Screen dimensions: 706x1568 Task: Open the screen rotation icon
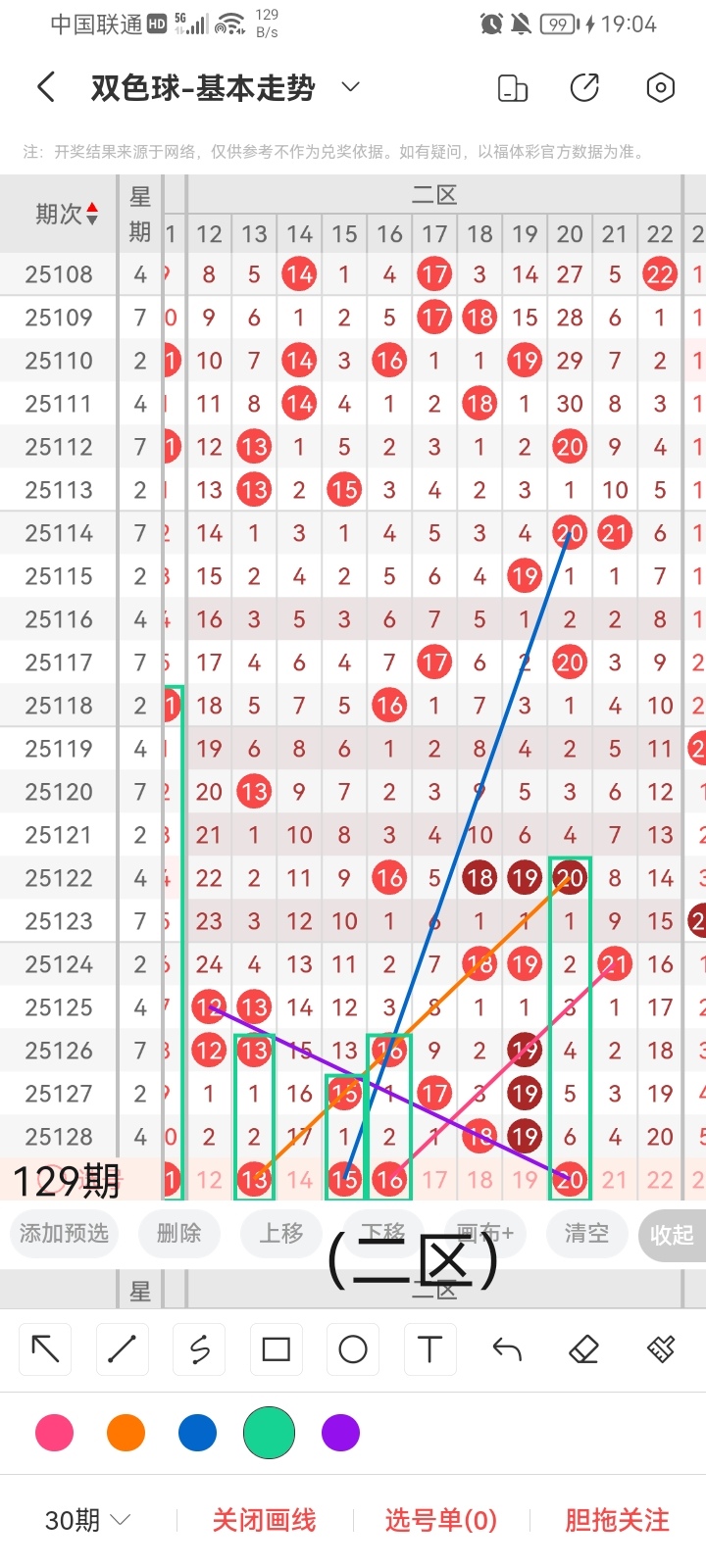click(x=513, y=88)
